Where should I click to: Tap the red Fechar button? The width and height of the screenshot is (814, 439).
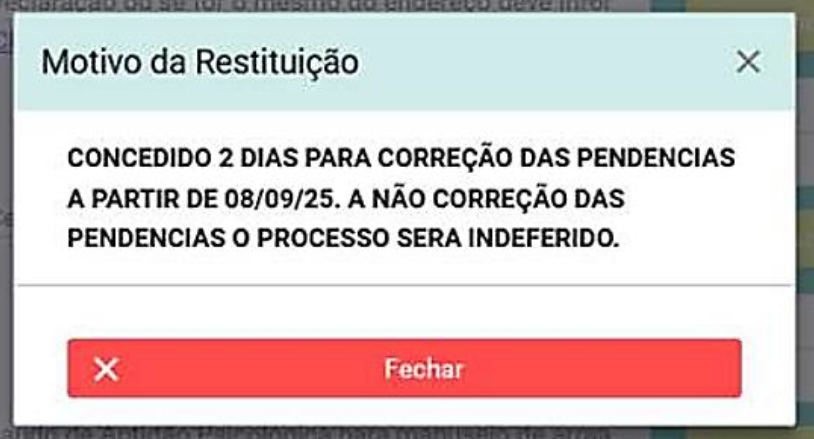coord(404,368)
